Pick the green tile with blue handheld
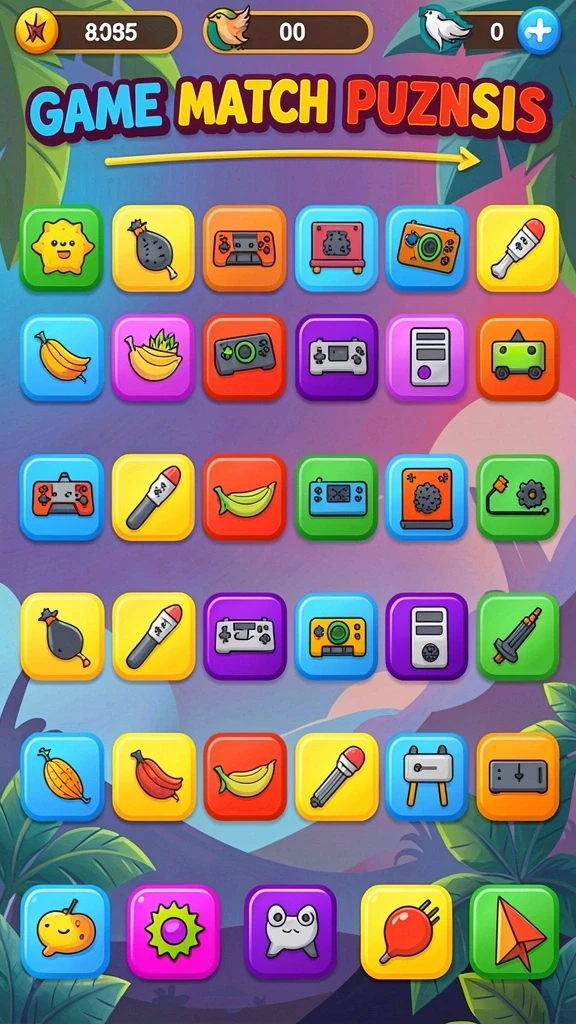Viewport: 576px width, 1024px height. coord(336,497)
